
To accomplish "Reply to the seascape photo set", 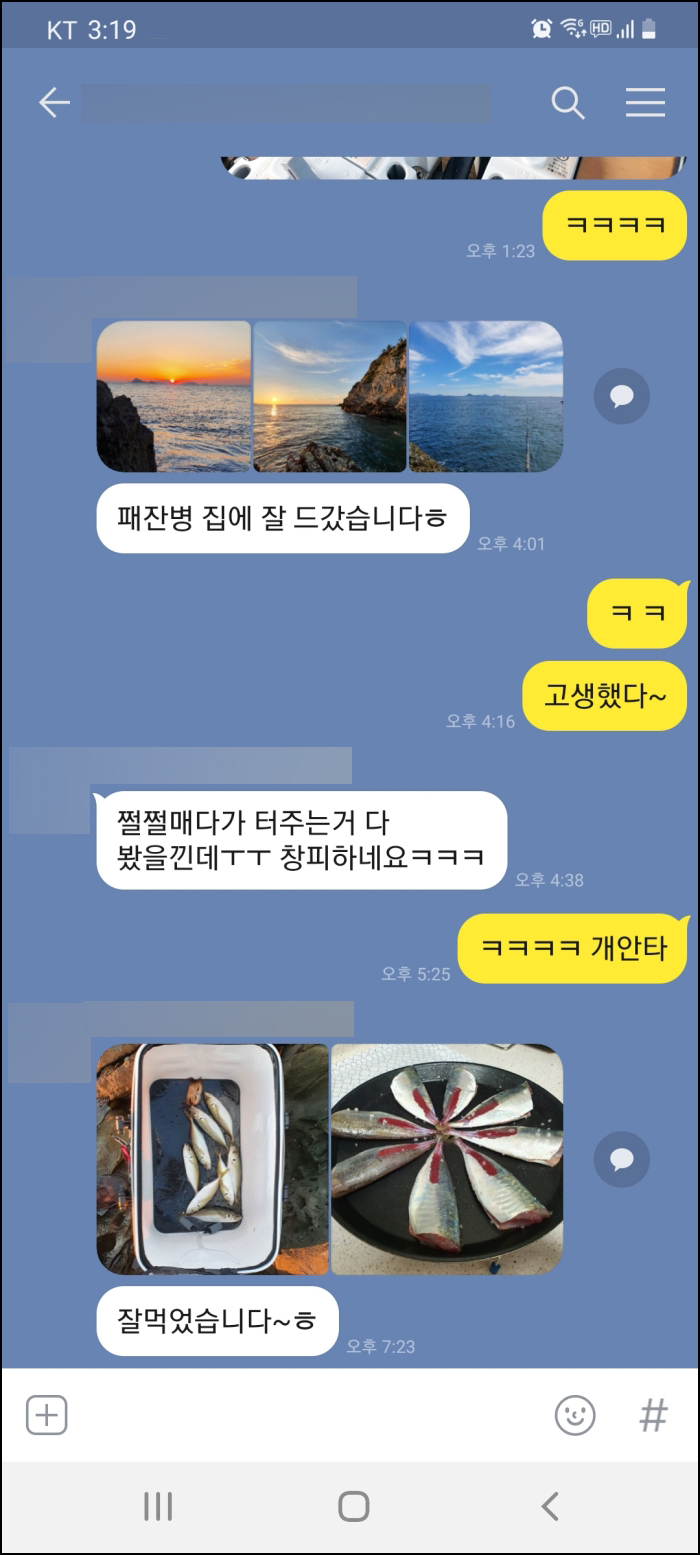I will (622, 396).
